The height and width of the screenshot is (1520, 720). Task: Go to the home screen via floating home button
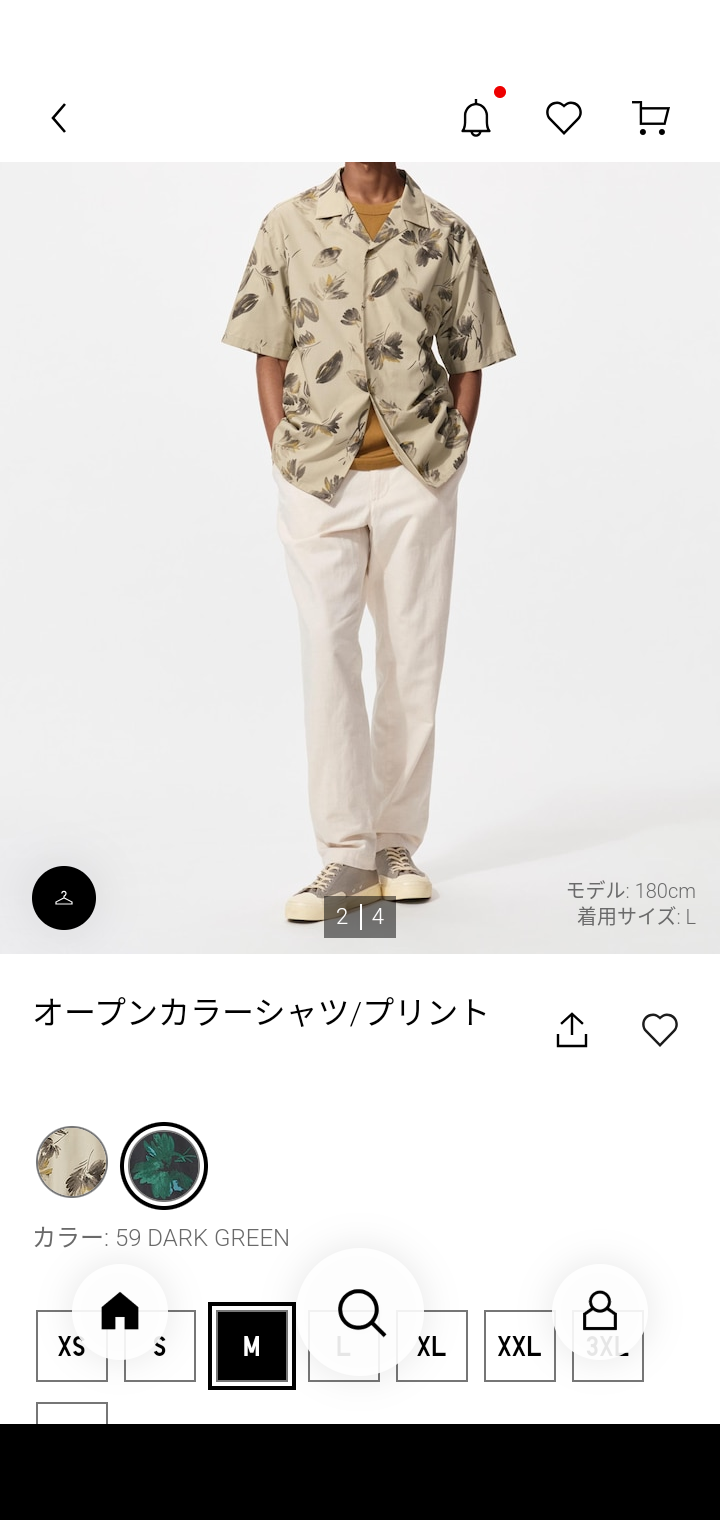point(120,1310)
